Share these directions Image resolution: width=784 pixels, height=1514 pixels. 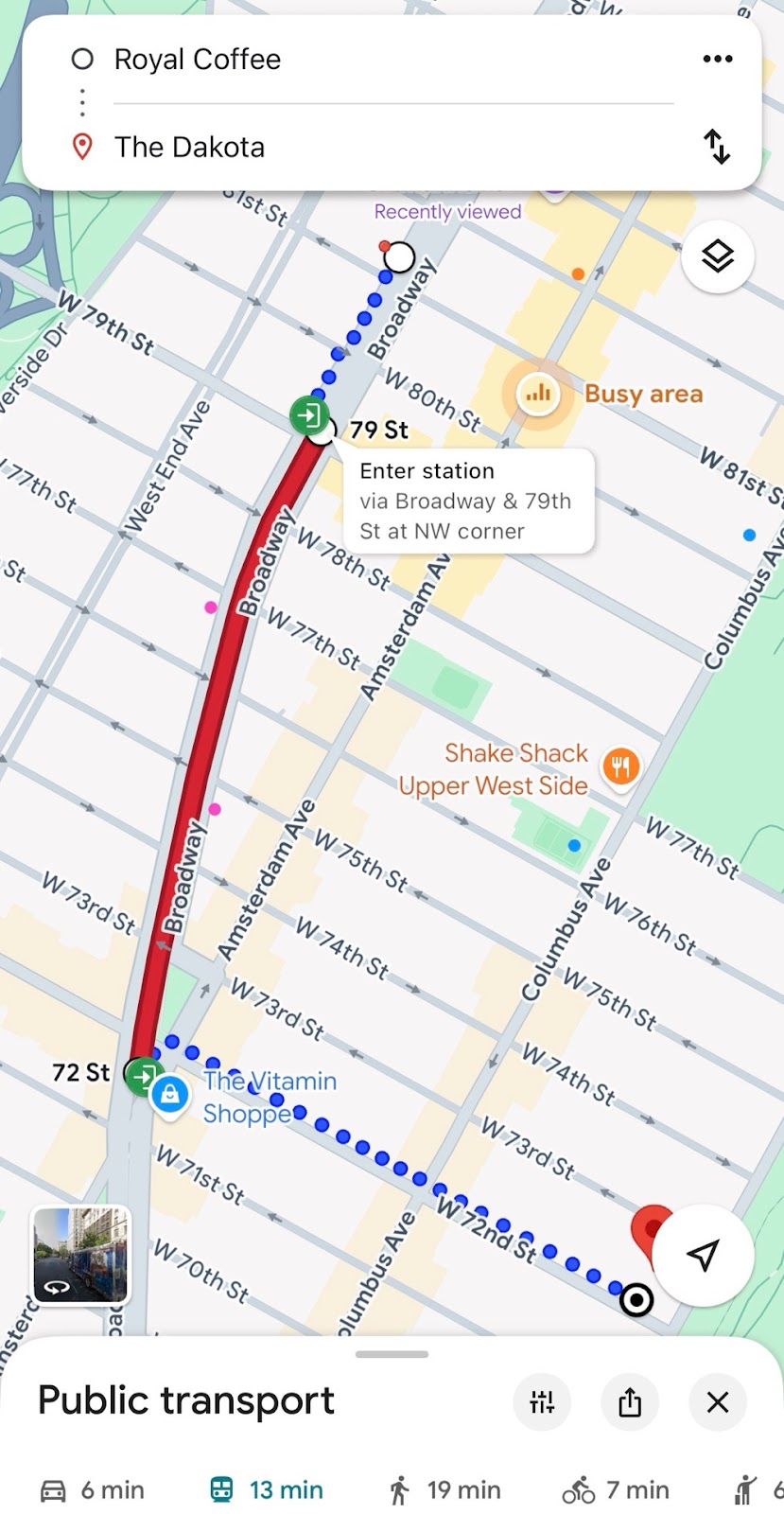pyautogui.click(x=630, y=1401)
